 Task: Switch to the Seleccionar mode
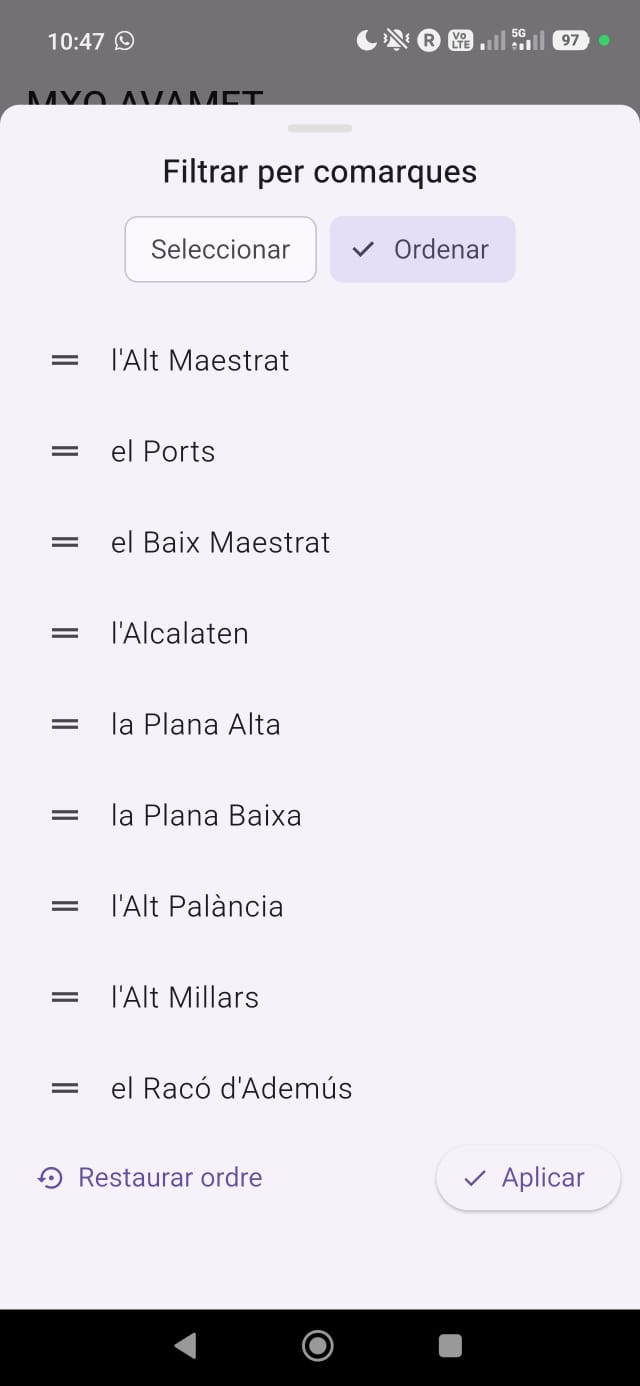pyautogui.click(x=220, y=250)
